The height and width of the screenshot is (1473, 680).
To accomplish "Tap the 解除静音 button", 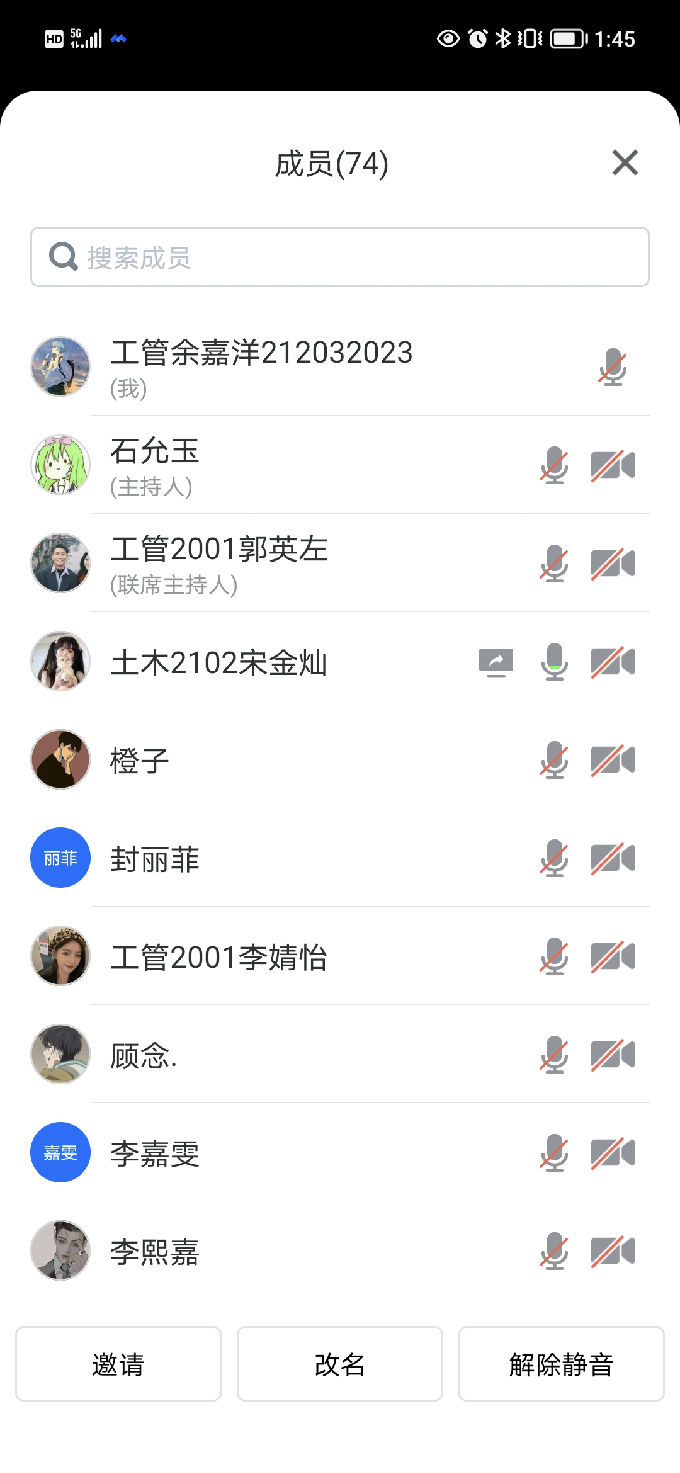I will click(x=561, y=1364).
